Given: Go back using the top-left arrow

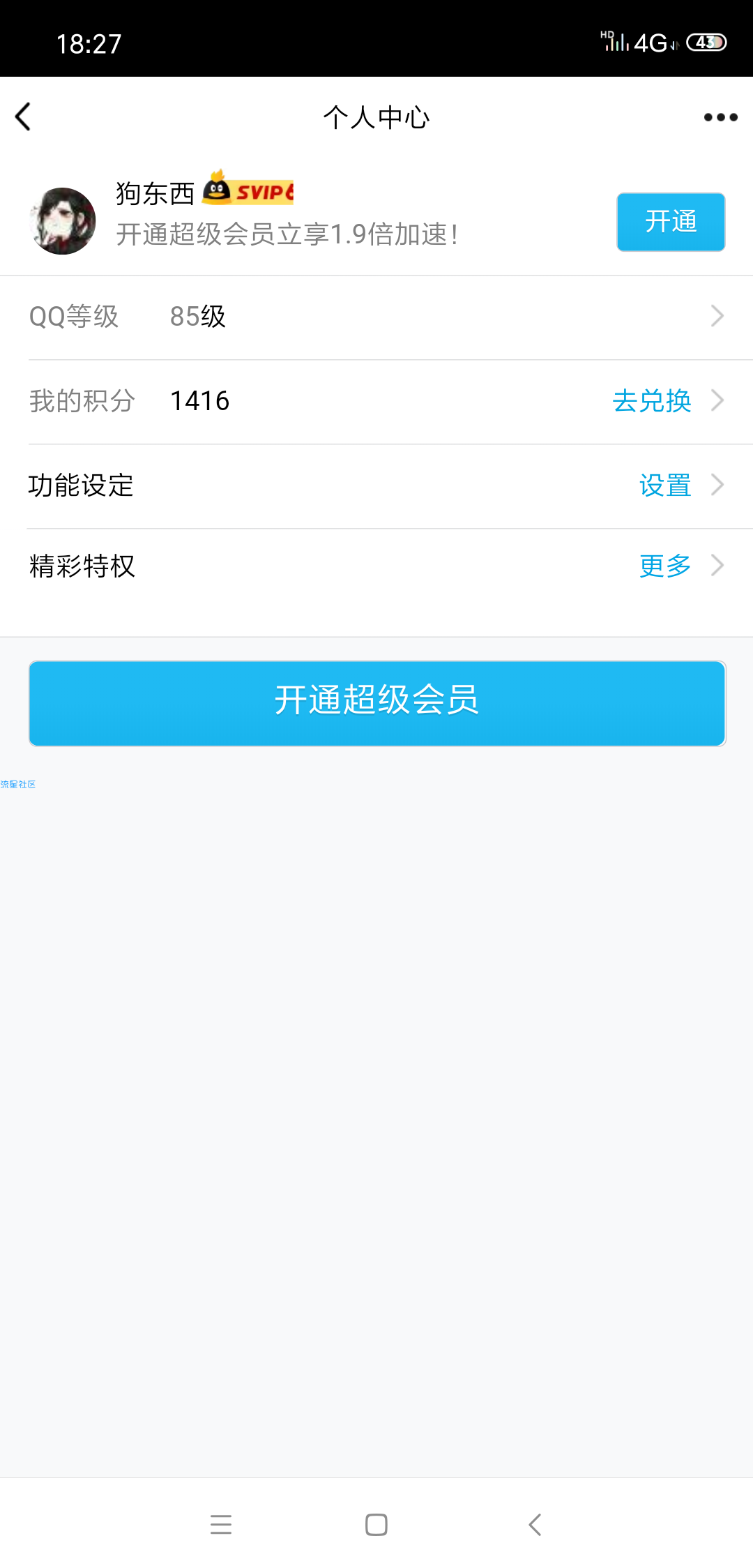Looking at the screenshot, I should [24, 117].
